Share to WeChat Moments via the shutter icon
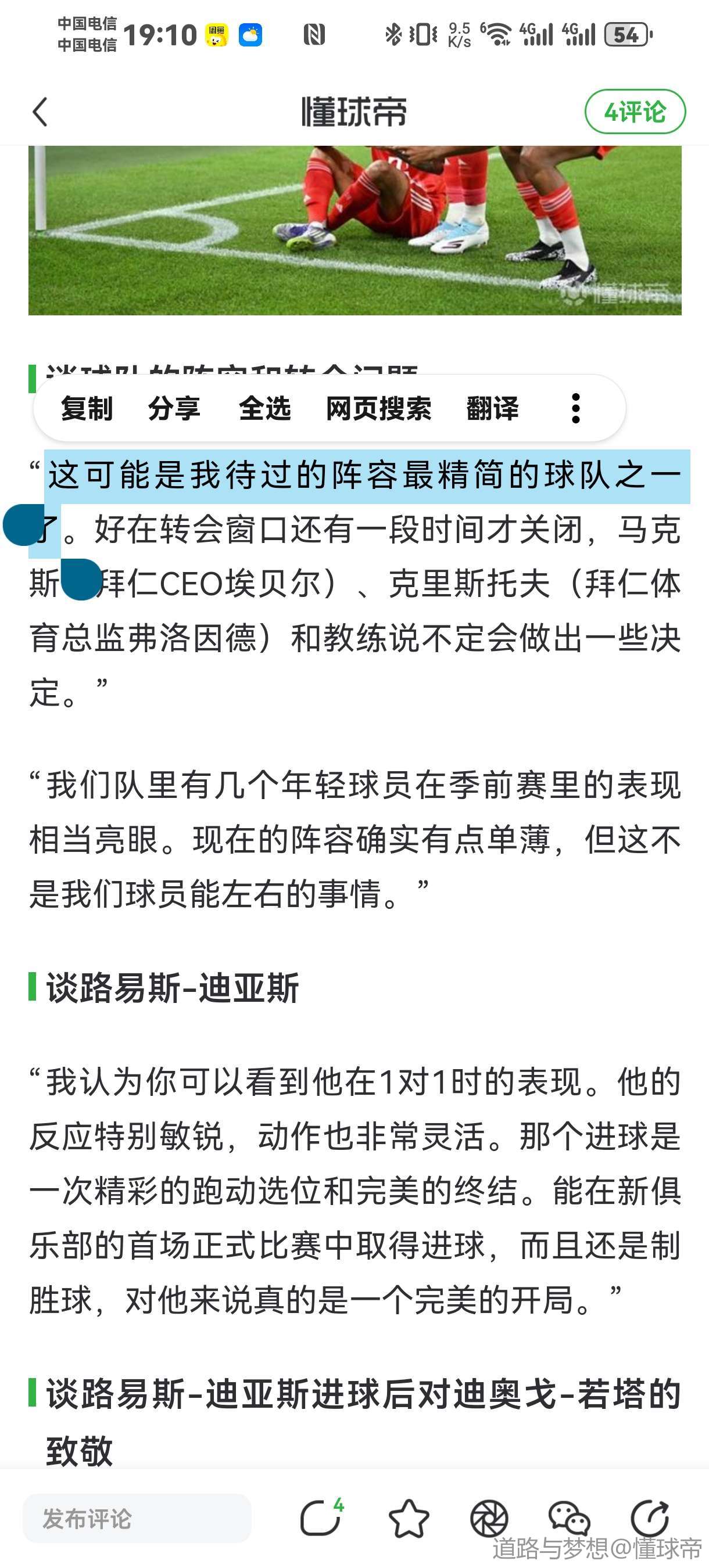Image resolution: width=709 pixels, height=1568 pixels. tap(489, 1519)
